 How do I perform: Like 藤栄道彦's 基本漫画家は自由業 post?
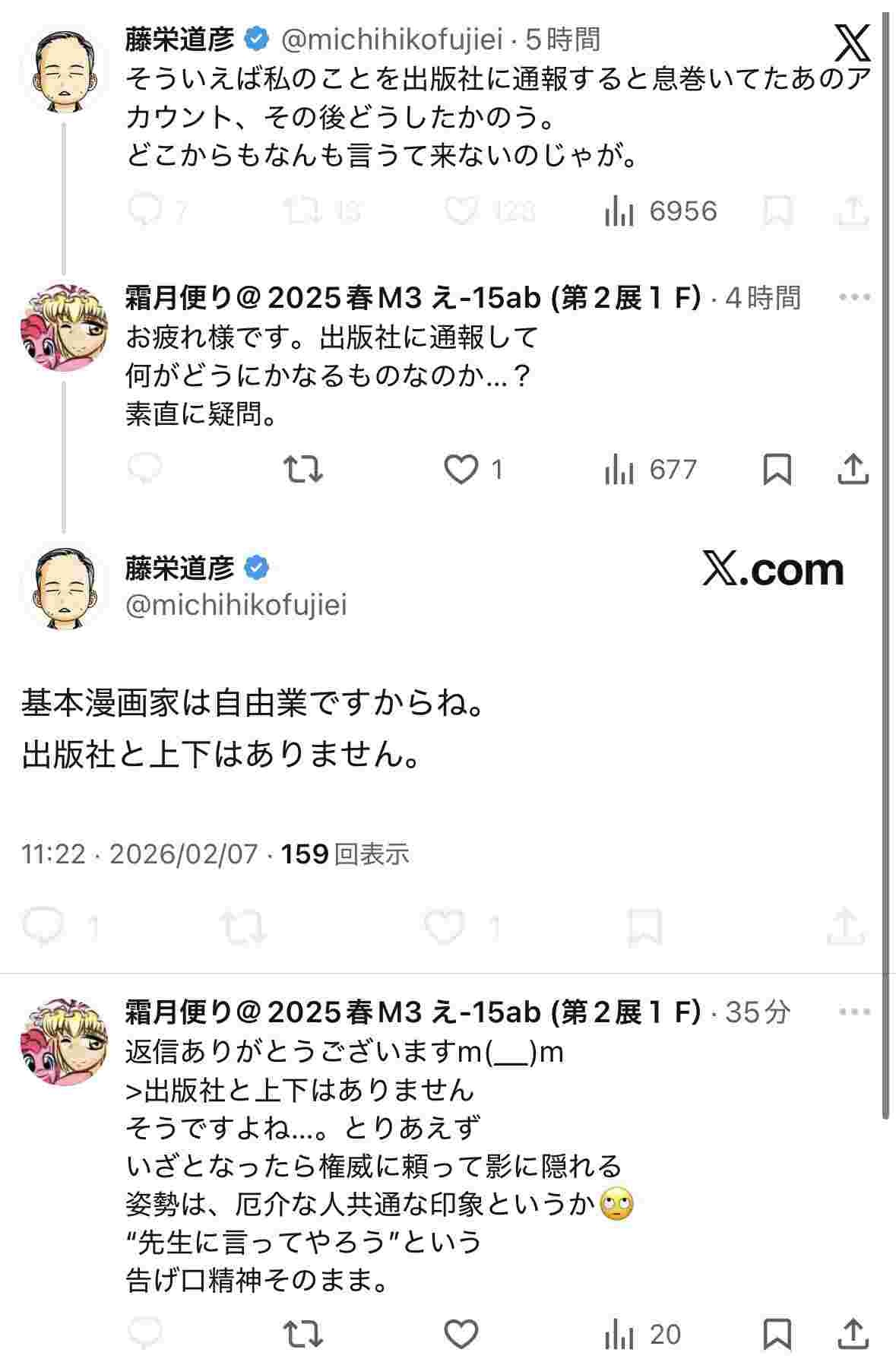coord(444,927)
